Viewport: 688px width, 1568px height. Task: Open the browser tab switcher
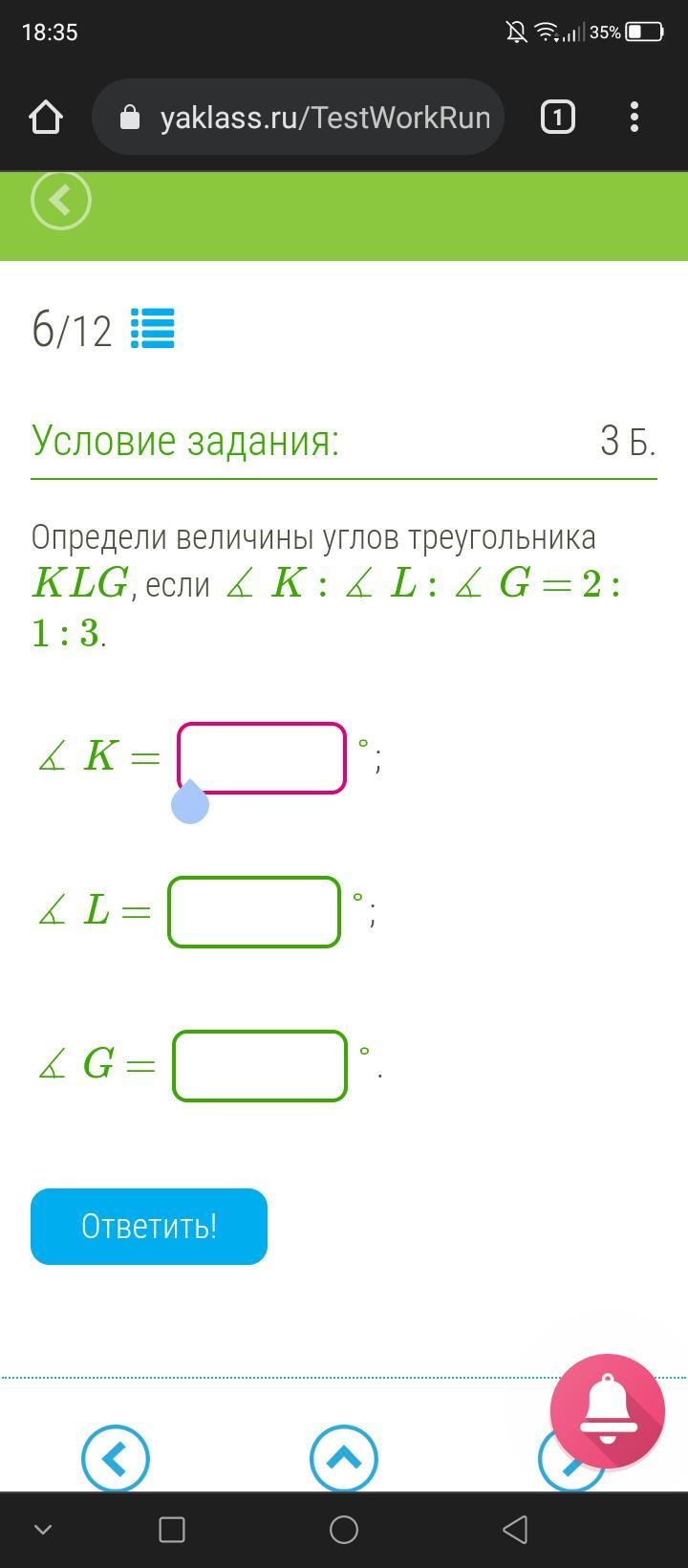(x=558, y=118)
